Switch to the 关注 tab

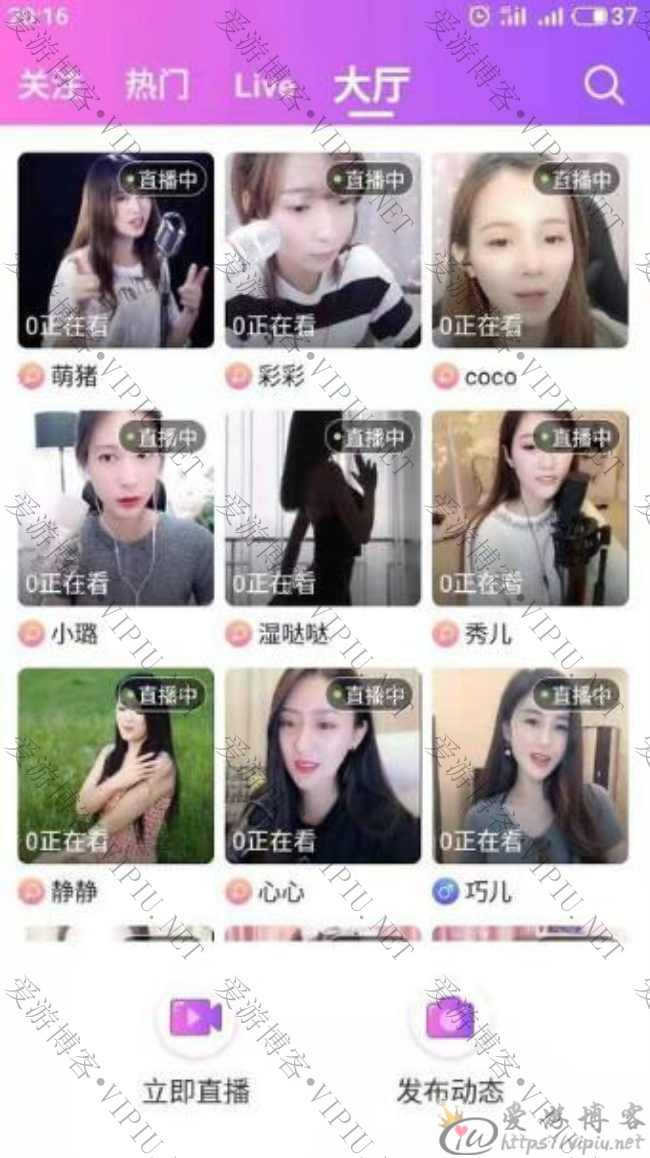point(49,86)
